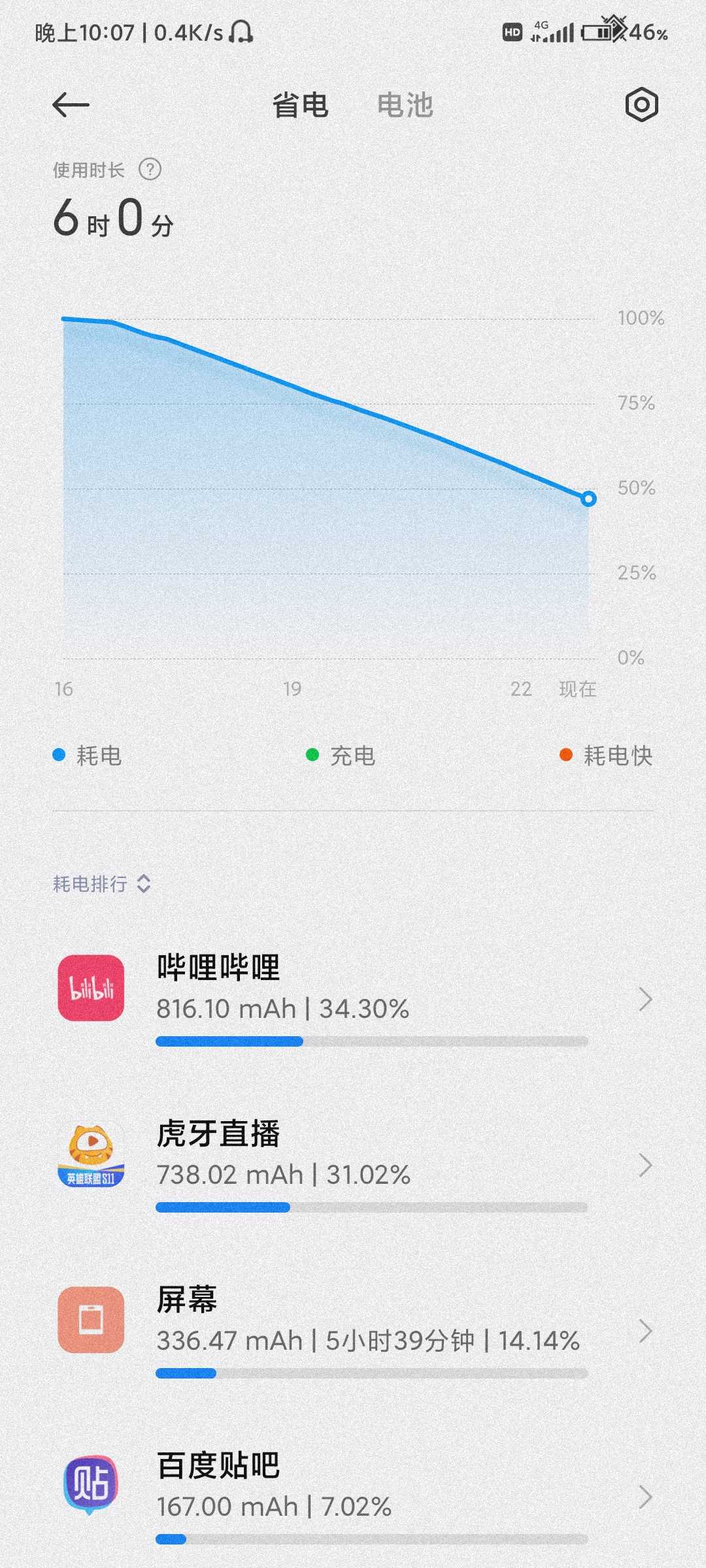Screen dimensions: 706x1568
Task: View 虎牙直播 battery consumption details
Action: point(353,1166)
